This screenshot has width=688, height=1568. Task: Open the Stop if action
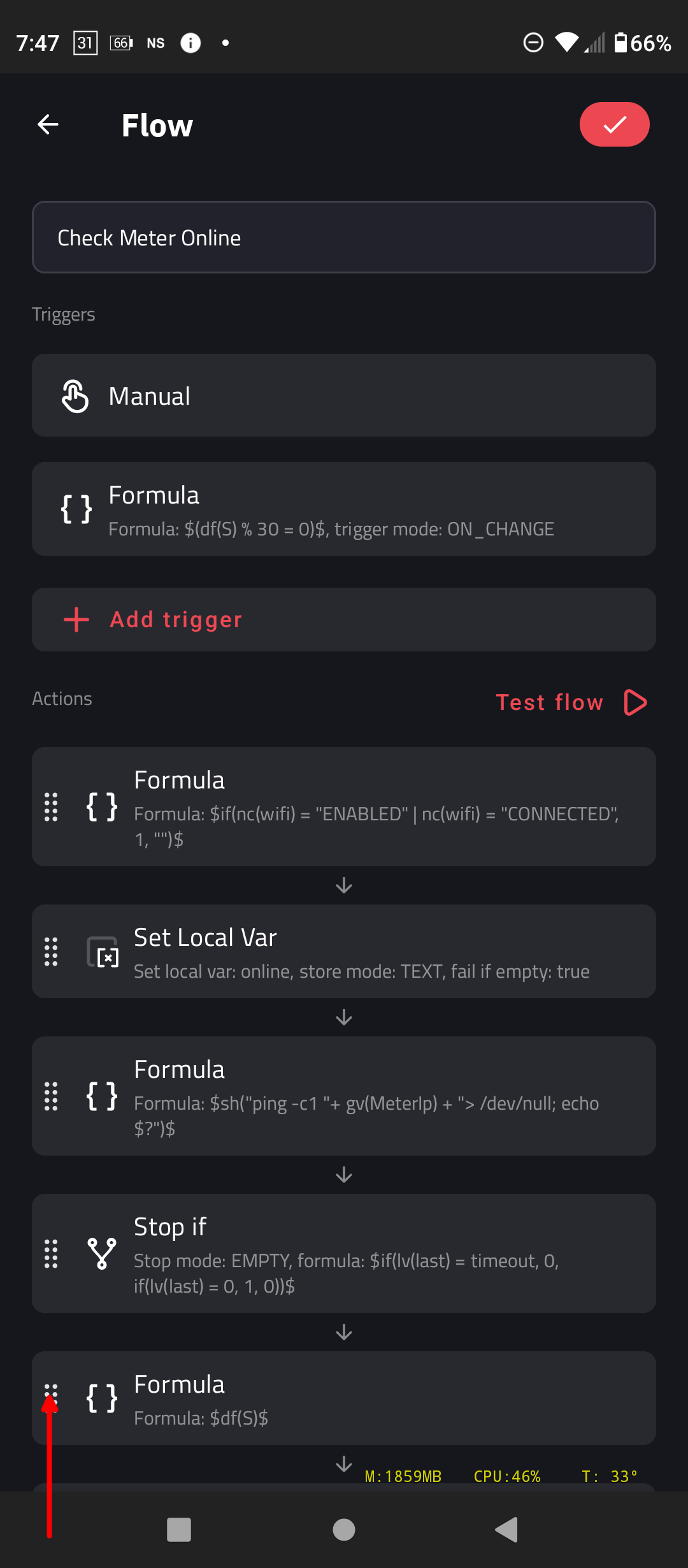pos(344,1254)
